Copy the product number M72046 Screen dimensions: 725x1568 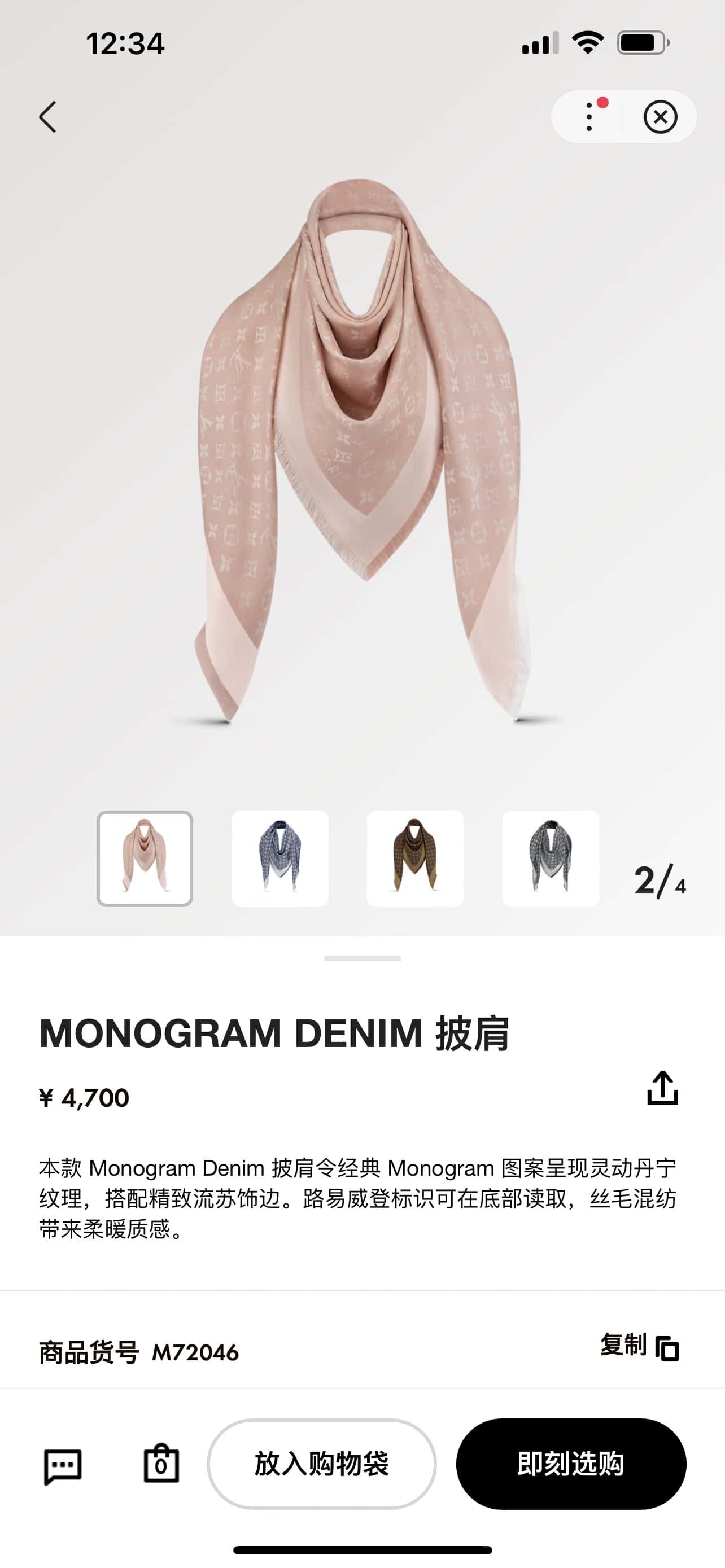coord(639,1346)
